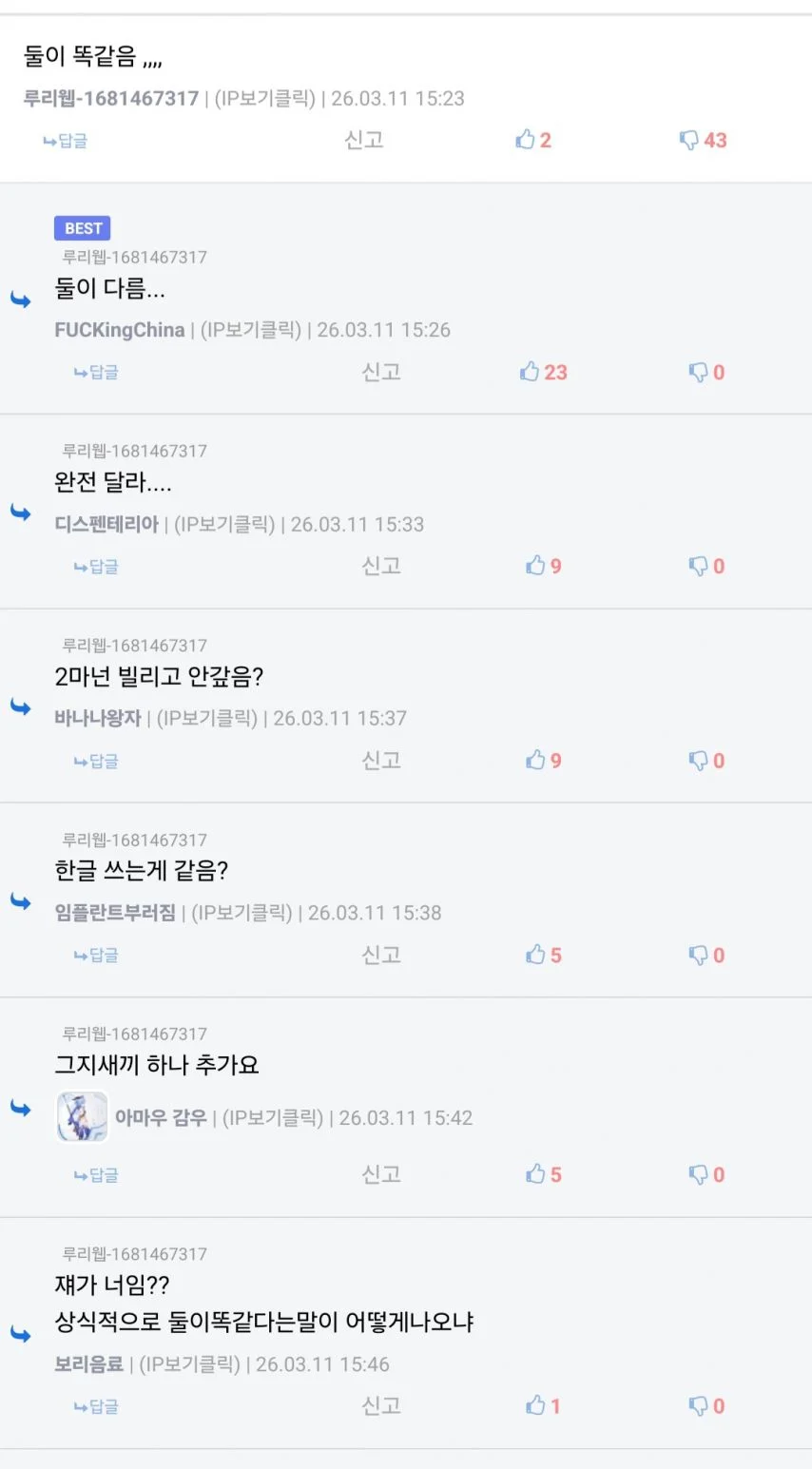Open 아마우 감우's profile avatar thumbnail

82,1117
